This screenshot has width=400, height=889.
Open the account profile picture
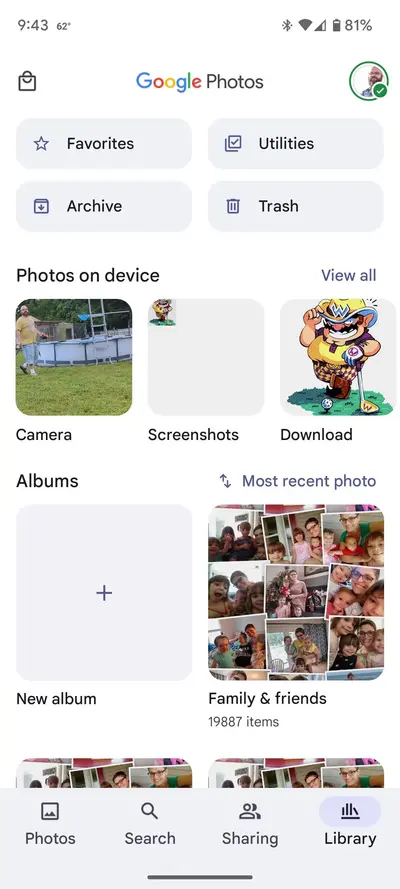(368, 82)
